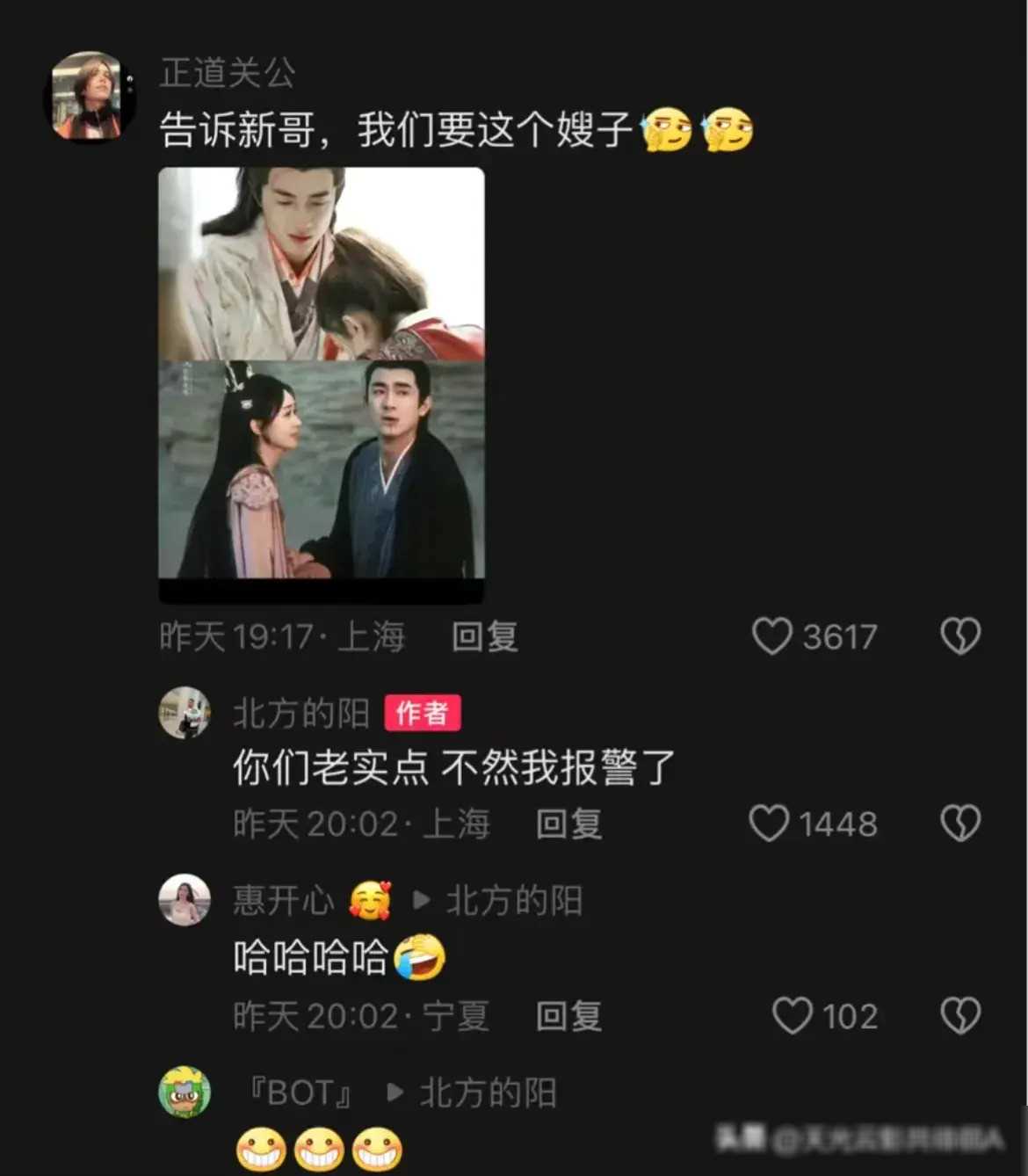
Task: Dislike 惠开心's comment
Action: (960, 1016)
